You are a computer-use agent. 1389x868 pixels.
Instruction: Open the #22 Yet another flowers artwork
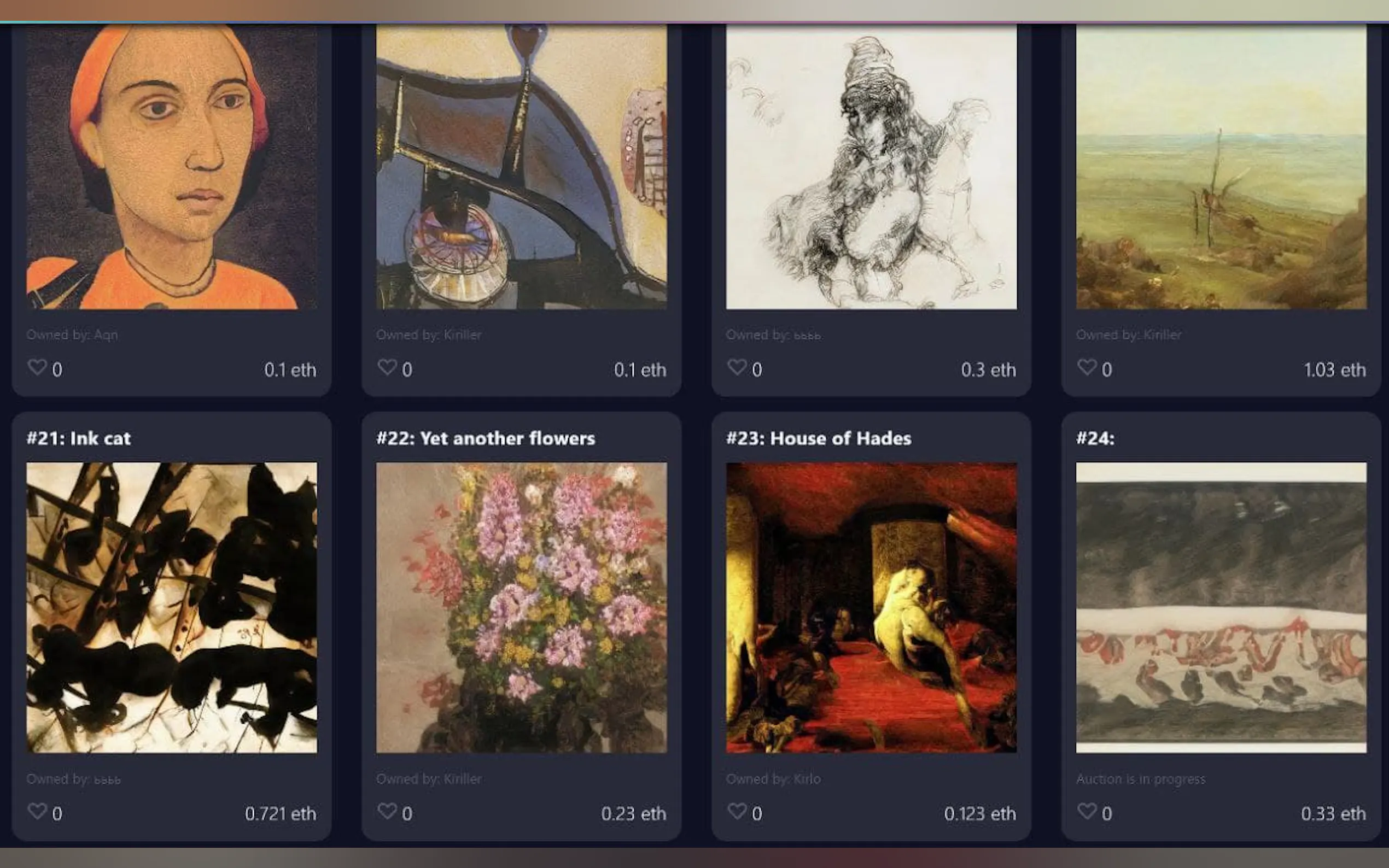coord(521,607)
